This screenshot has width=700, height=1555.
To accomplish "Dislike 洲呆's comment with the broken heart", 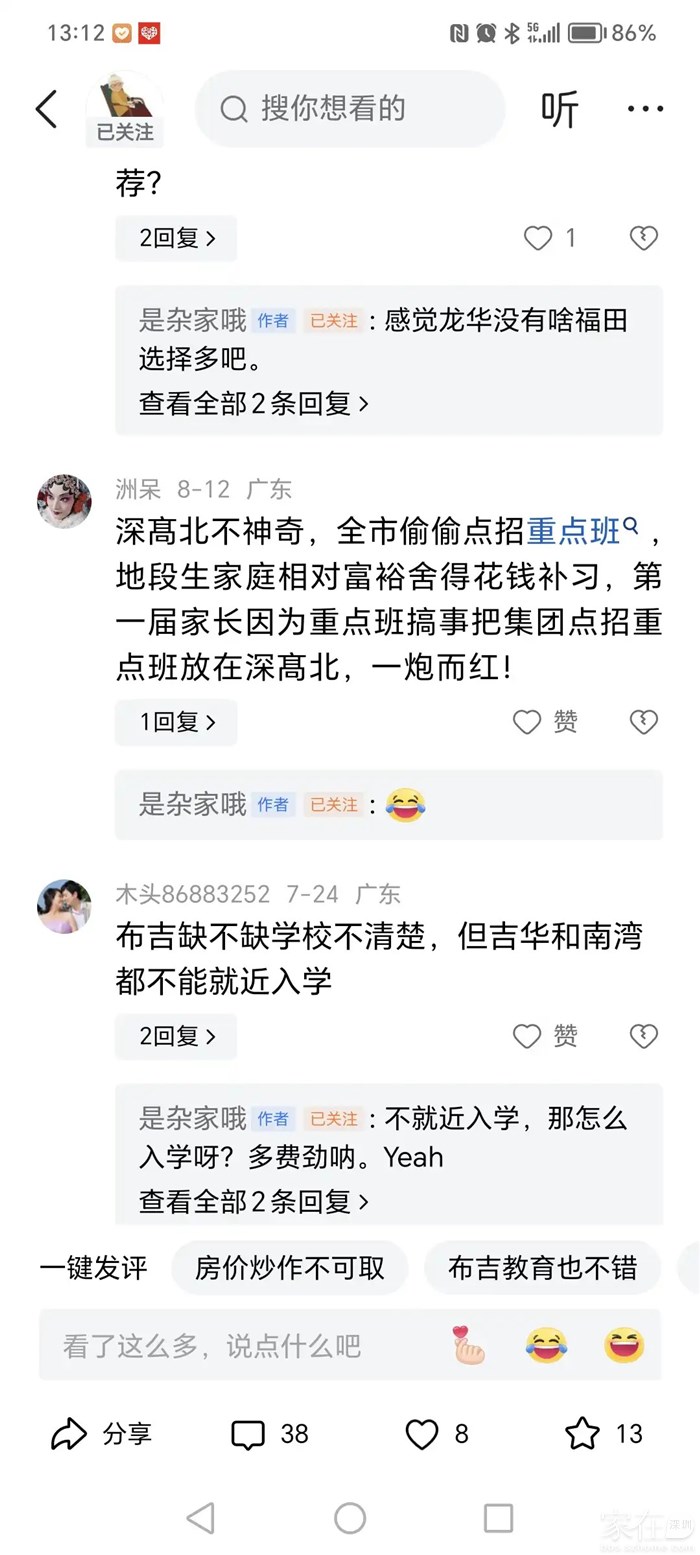I will coord(643,722).
